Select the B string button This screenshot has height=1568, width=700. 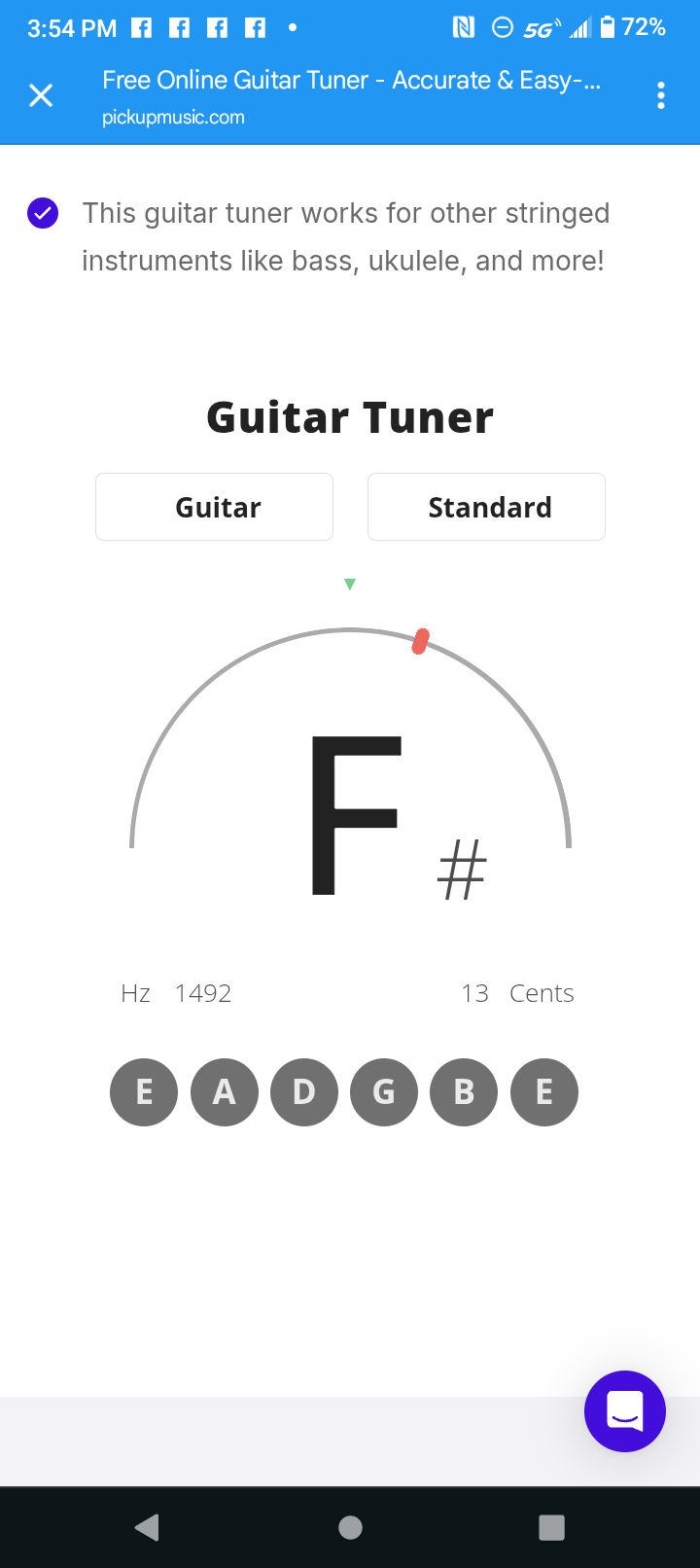point(464,1092)
